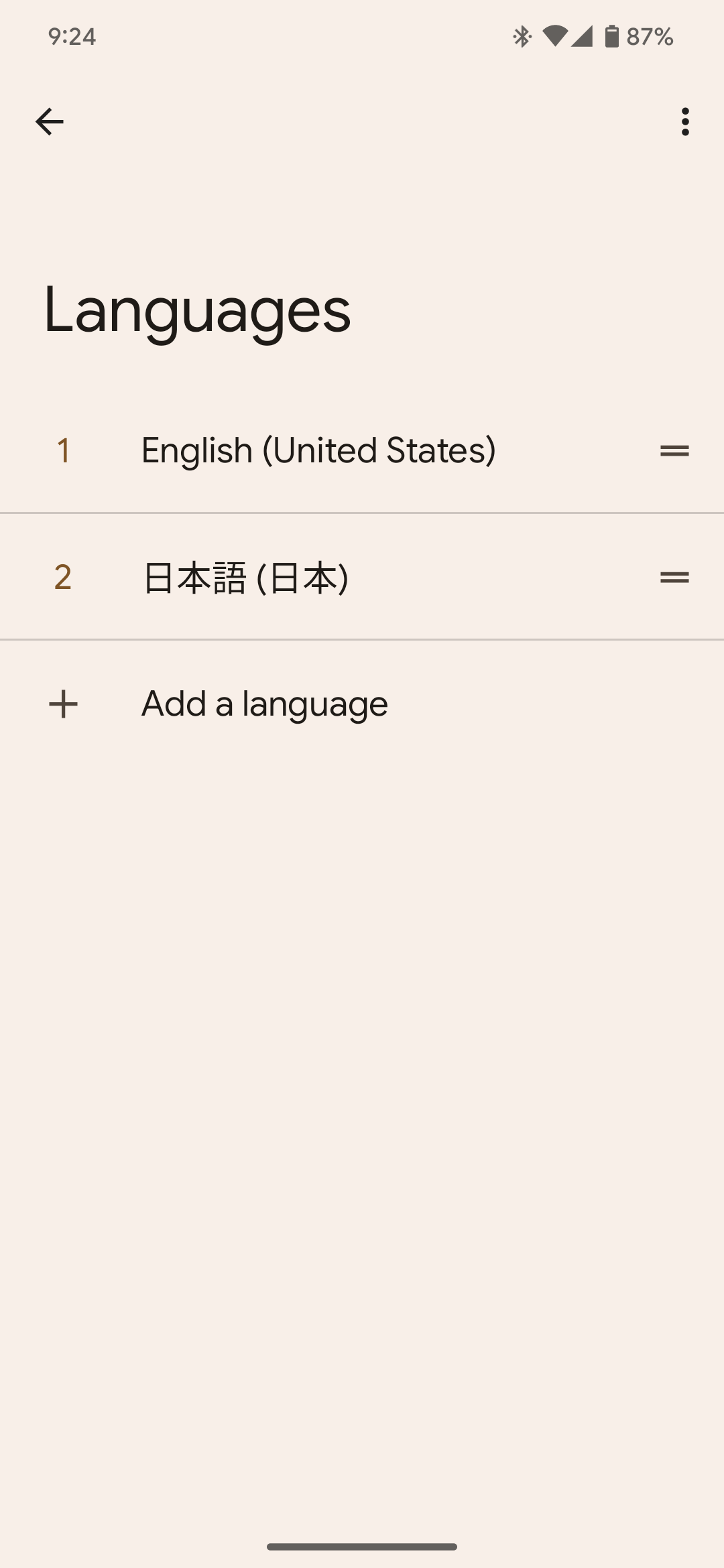The image size is (724, 1568).
Task: Open the three-dot overflow menu
Action: [684, 122]
